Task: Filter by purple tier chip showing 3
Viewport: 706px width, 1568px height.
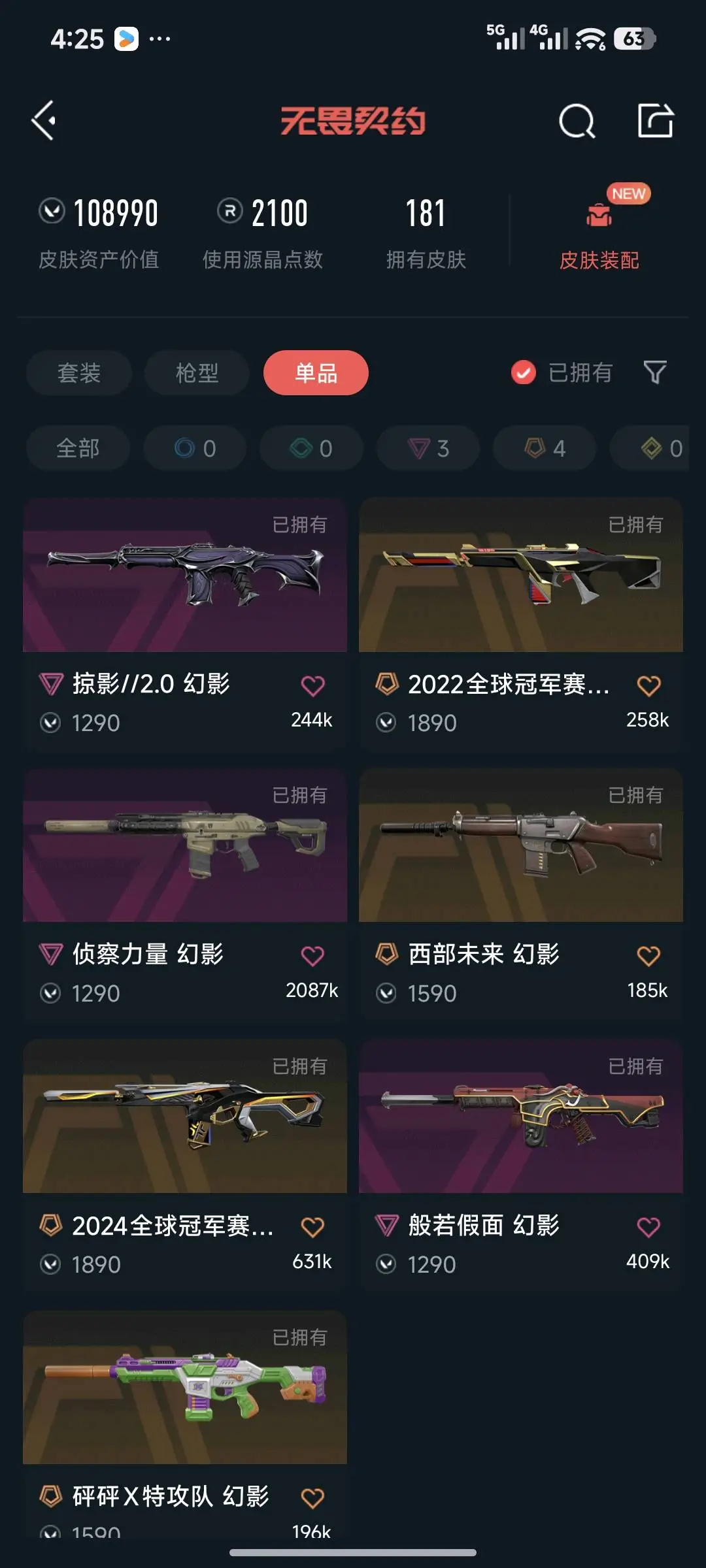Action: click(x=428, y=448)
